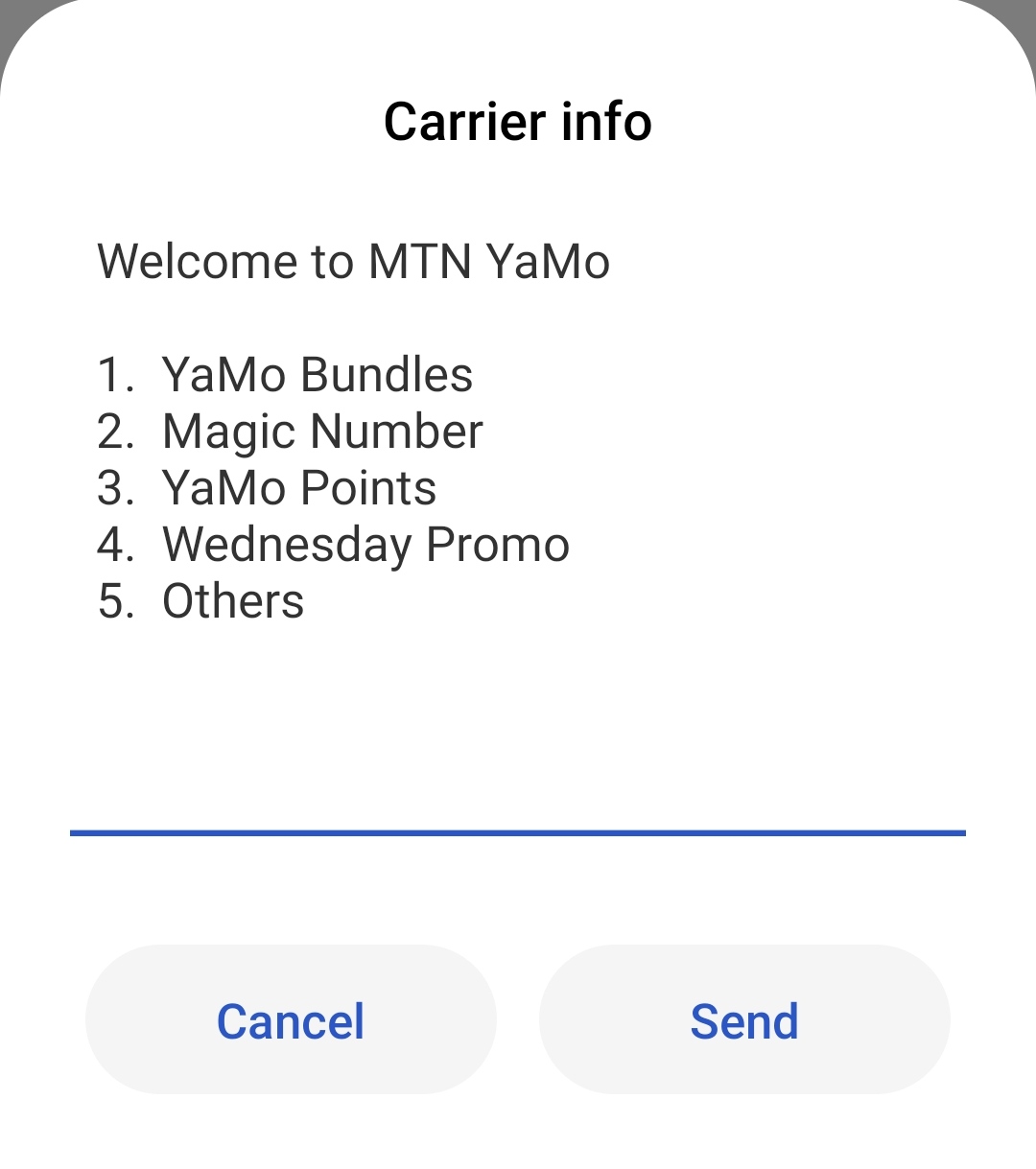
Task: Cancel the Carrier info dialog
Action: (291, 1020)
